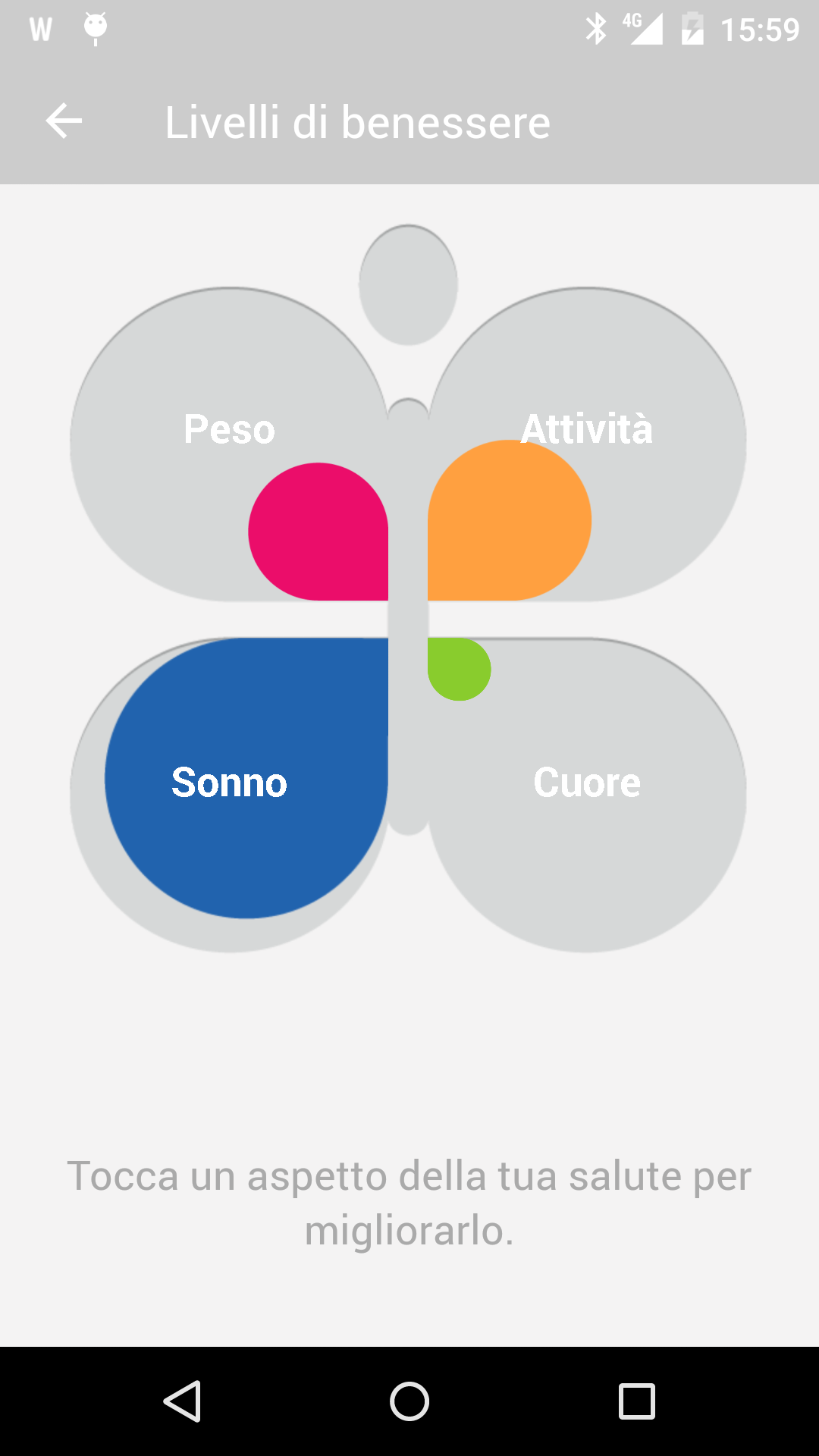Open the Attività wellness section
The image size is (819, 1456).
pos(587,444)
